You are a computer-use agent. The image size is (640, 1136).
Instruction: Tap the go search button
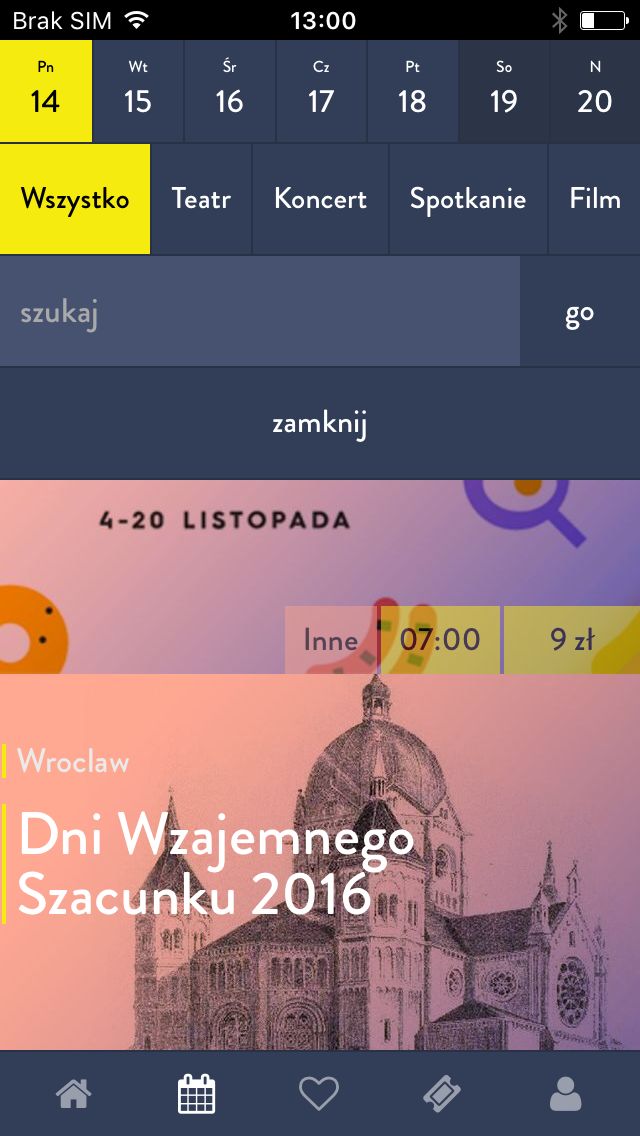pyautogui.click(x=580, y=312)
